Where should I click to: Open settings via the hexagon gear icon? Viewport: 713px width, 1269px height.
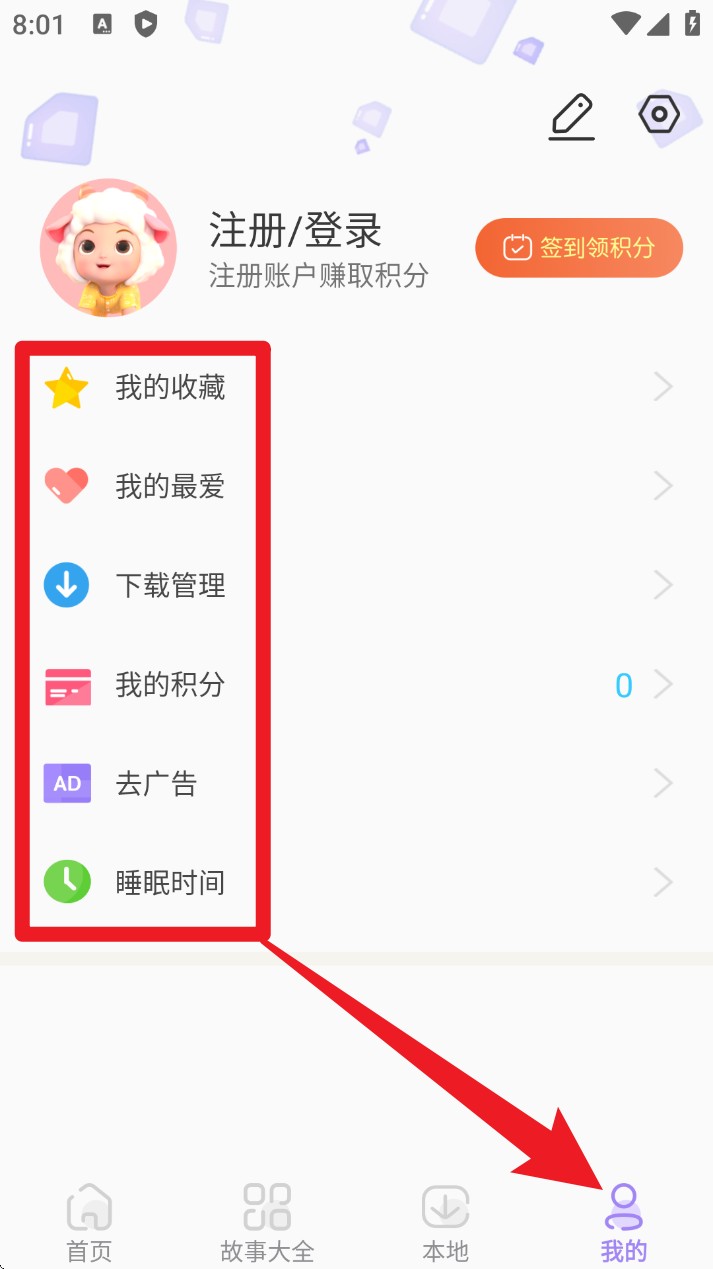[659, 115]
